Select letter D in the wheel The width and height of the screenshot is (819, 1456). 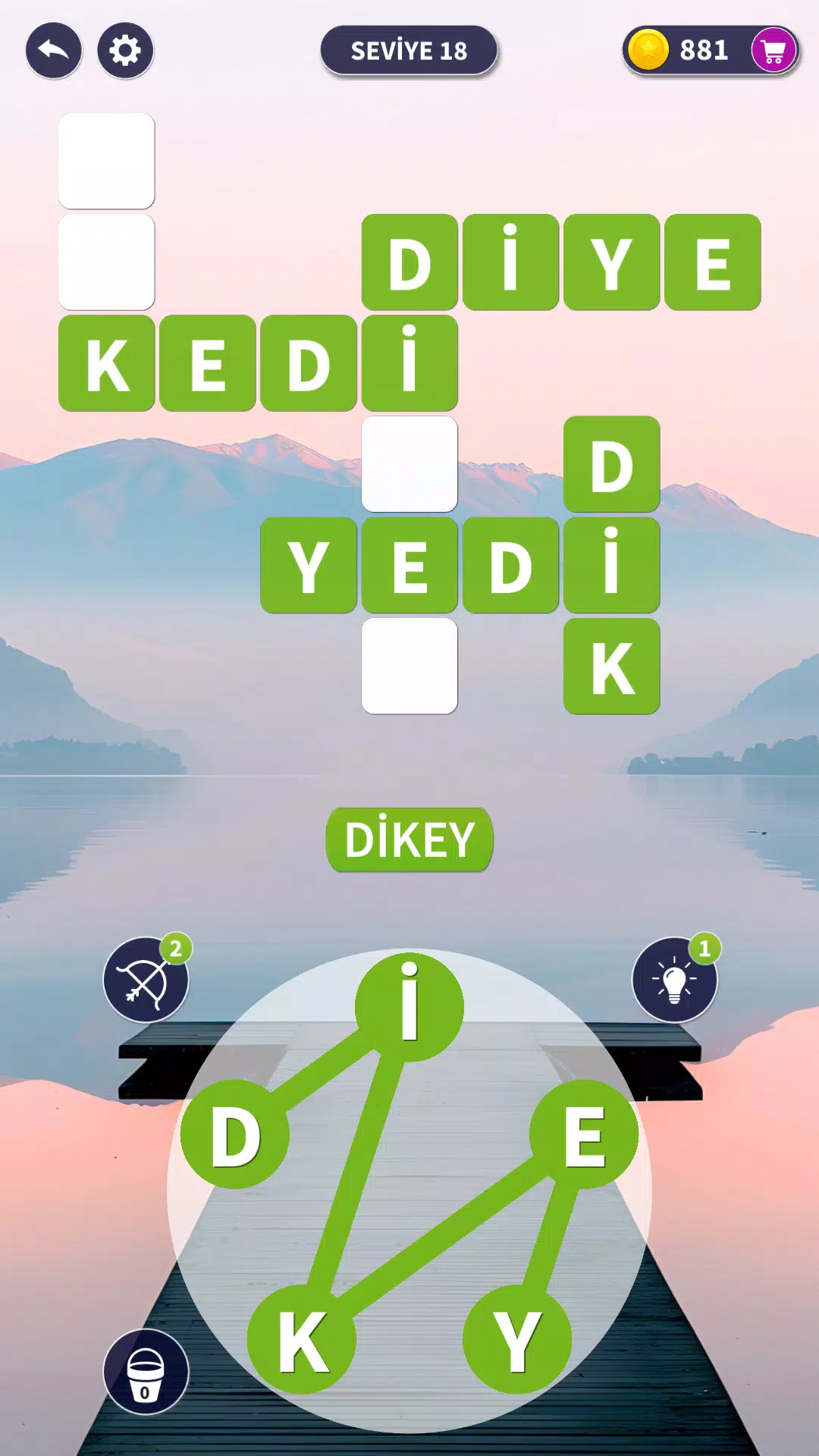235,1134
